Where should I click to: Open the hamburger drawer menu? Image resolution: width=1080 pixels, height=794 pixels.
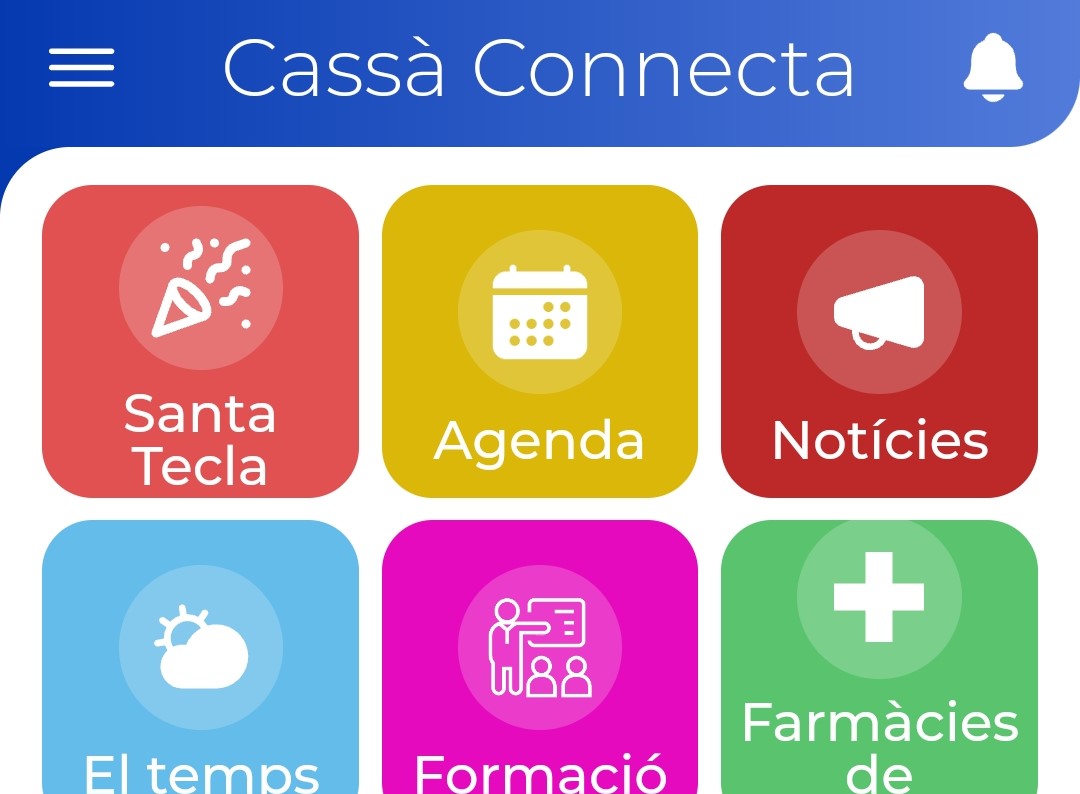point(81,68)
